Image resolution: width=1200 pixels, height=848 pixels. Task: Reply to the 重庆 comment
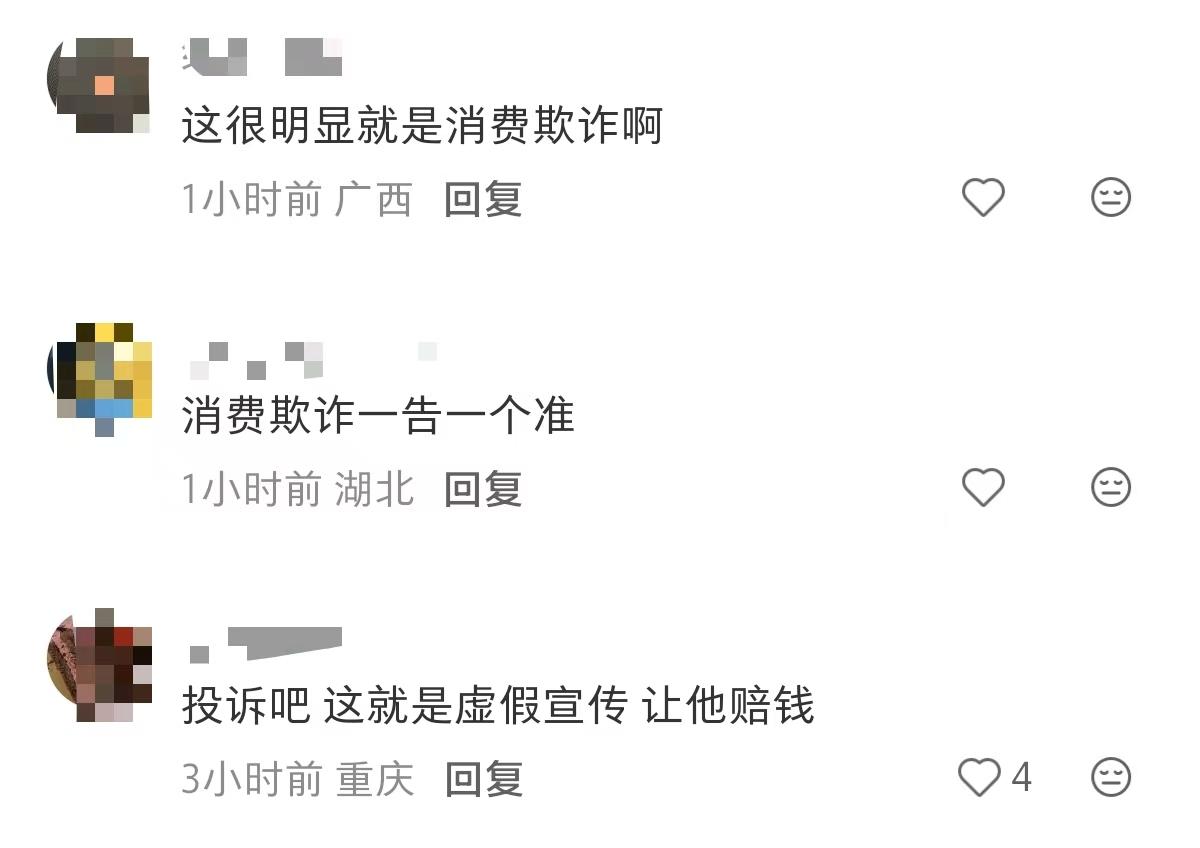point(483,779)
